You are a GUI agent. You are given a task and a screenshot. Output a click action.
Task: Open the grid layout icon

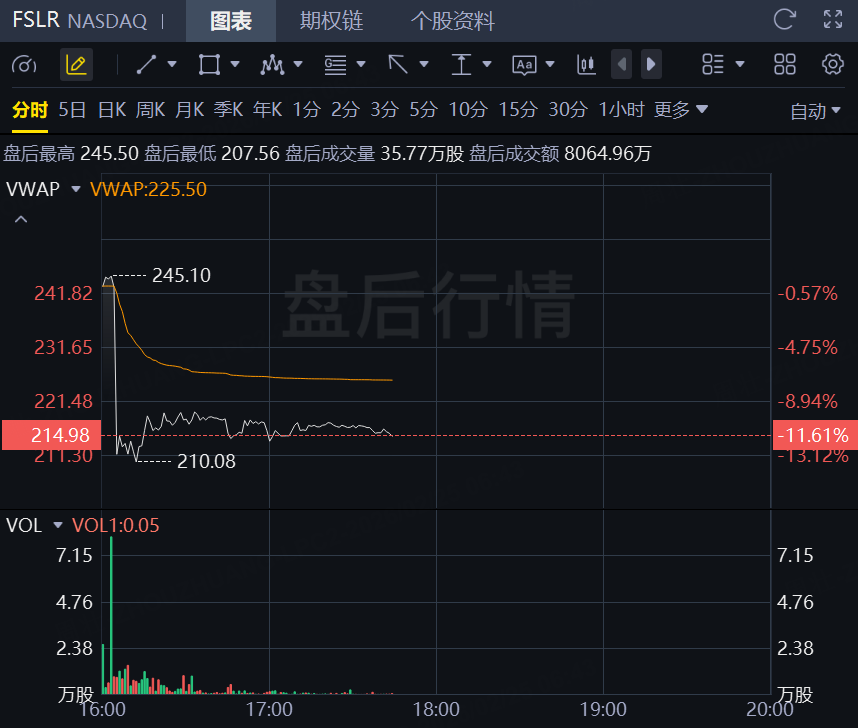pyautogui.click(x=785, y=65)
